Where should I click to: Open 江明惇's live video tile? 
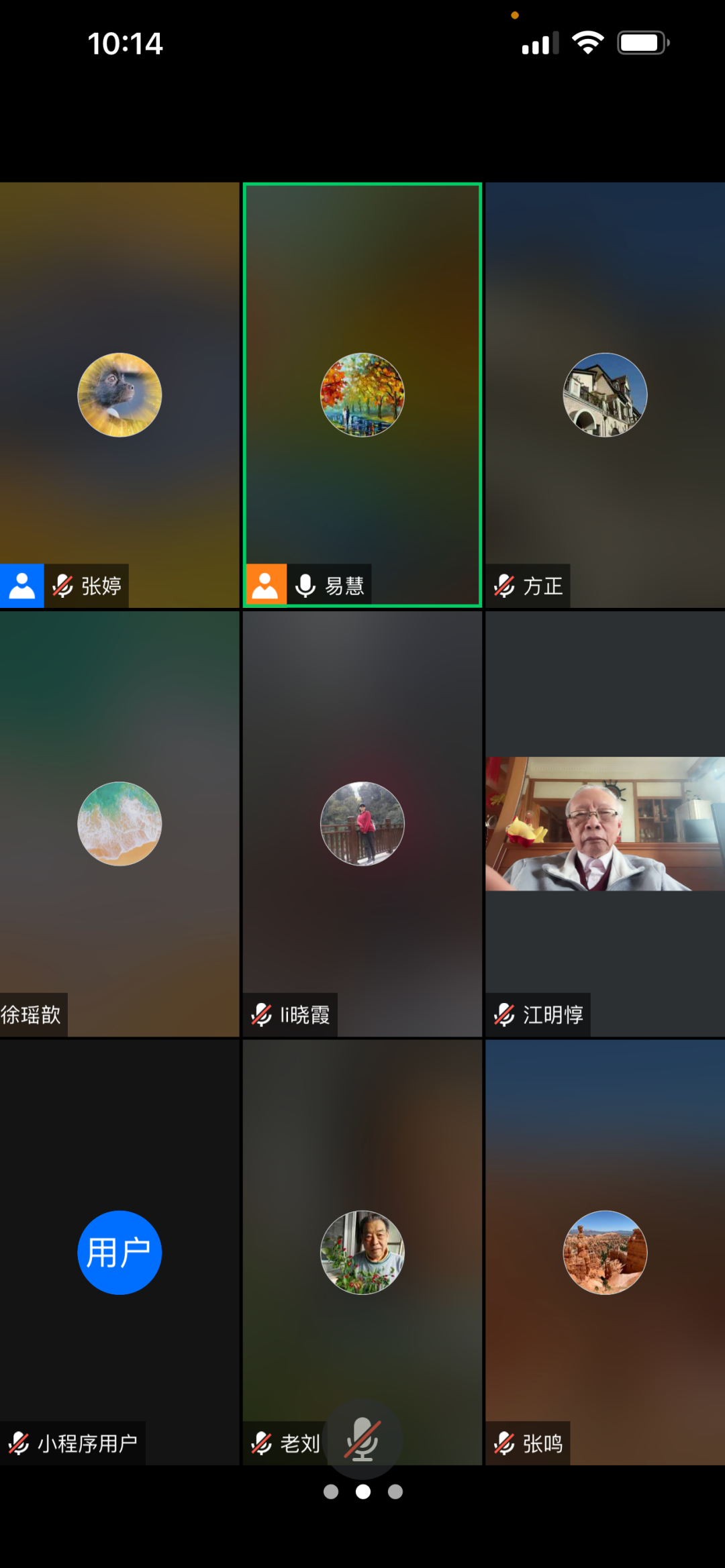[x=603, y=824]
